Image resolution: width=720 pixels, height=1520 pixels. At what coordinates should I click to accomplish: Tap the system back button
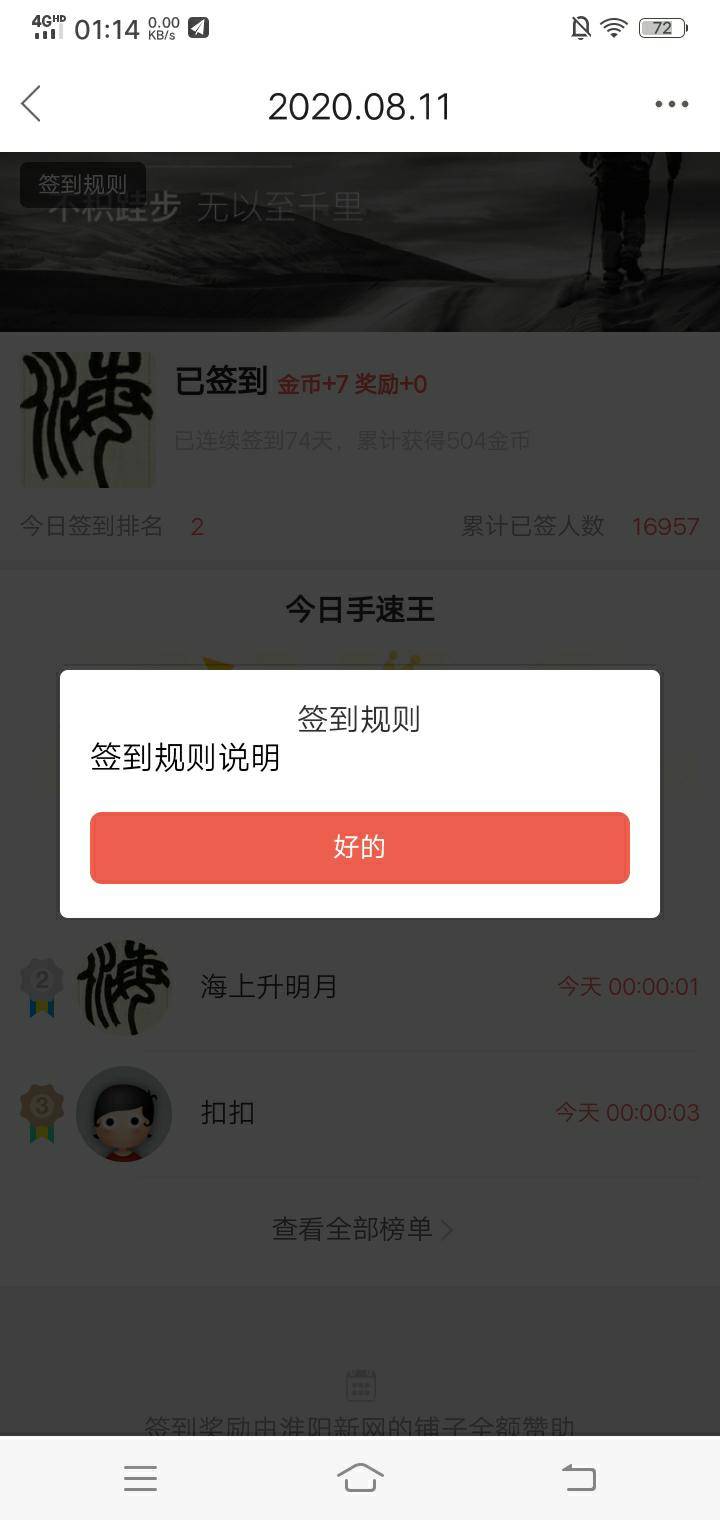tap(578, 1477)
